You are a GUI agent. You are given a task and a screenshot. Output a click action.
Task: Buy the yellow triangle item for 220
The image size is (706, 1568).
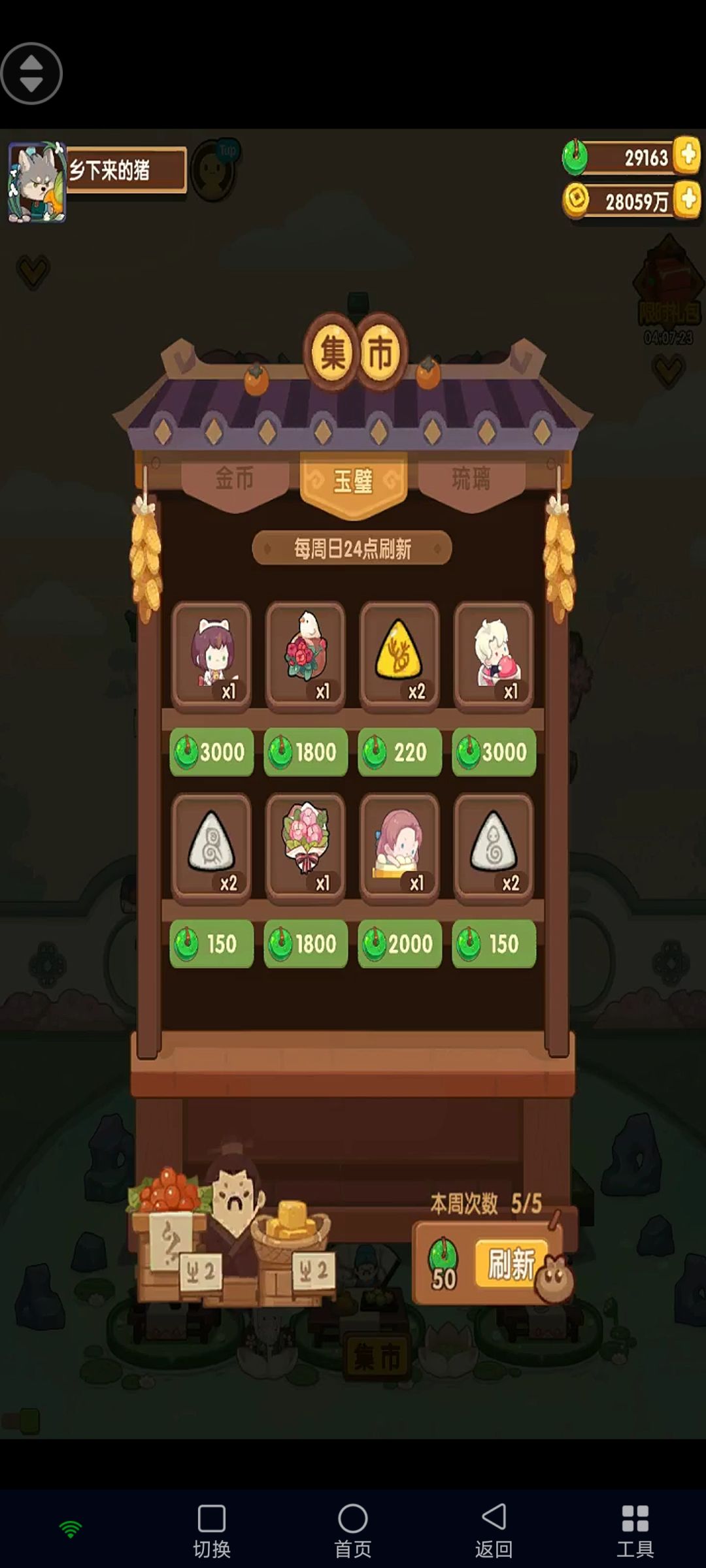click(x=399, y=752)
